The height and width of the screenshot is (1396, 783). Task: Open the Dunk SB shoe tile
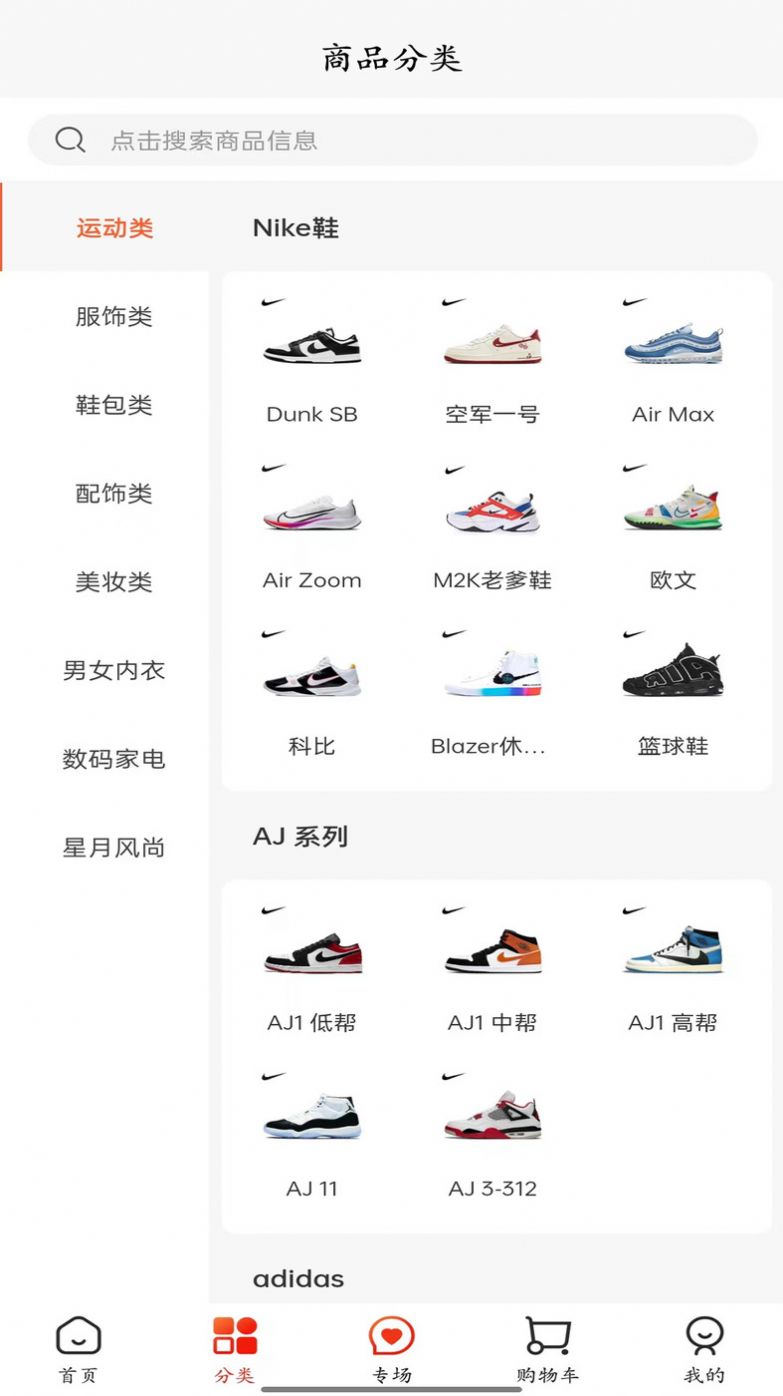(x=312, y=362)
